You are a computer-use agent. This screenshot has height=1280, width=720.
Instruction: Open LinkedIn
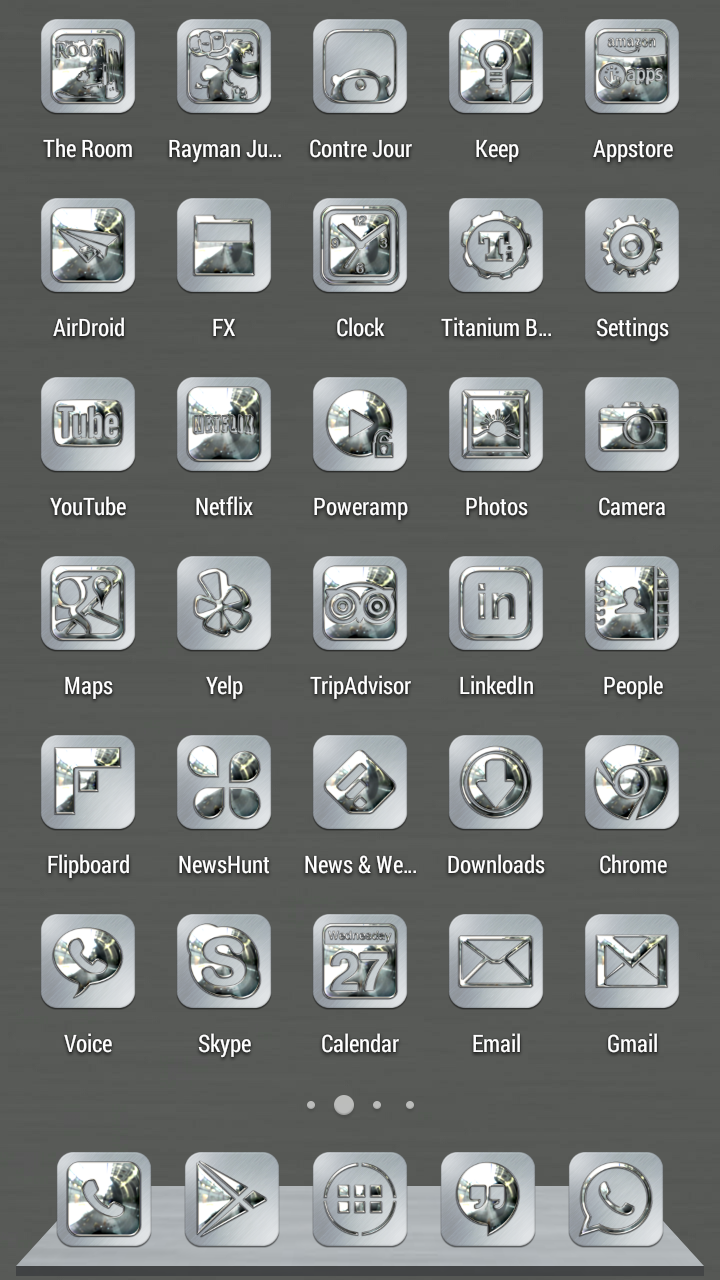(496, 603)
